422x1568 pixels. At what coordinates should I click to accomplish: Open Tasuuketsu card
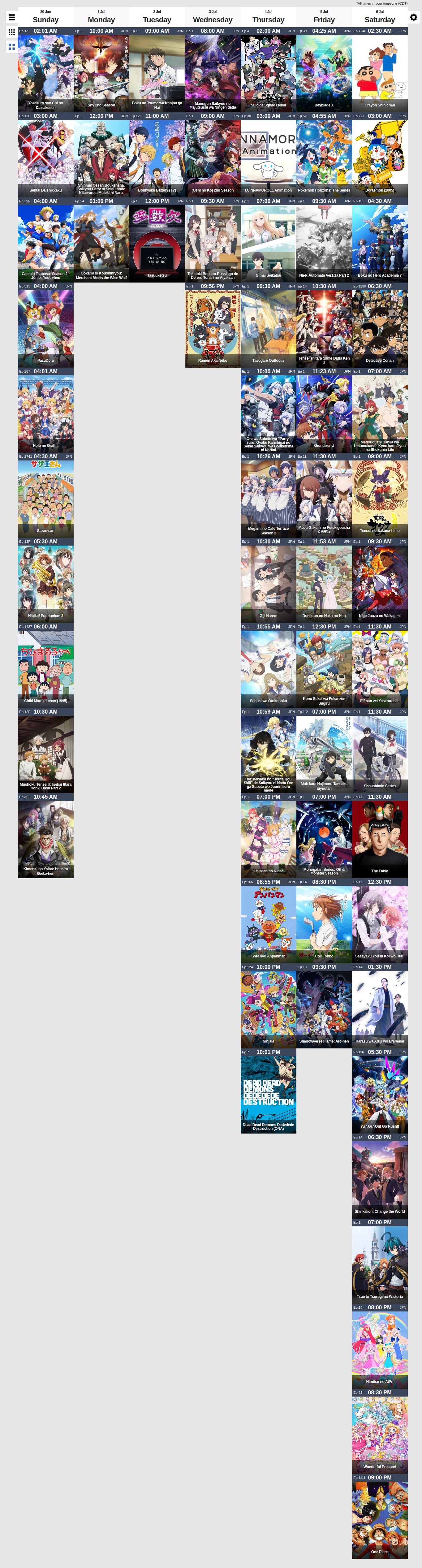pyautogui.click(x=157, y=242)
